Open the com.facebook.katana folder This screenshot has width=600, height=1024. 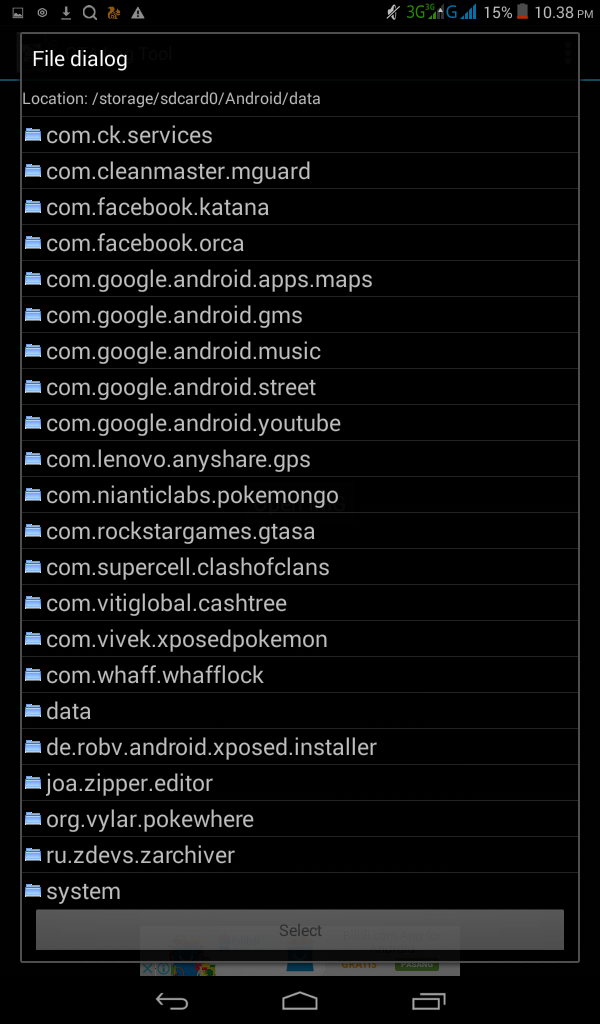click(157, 207)
